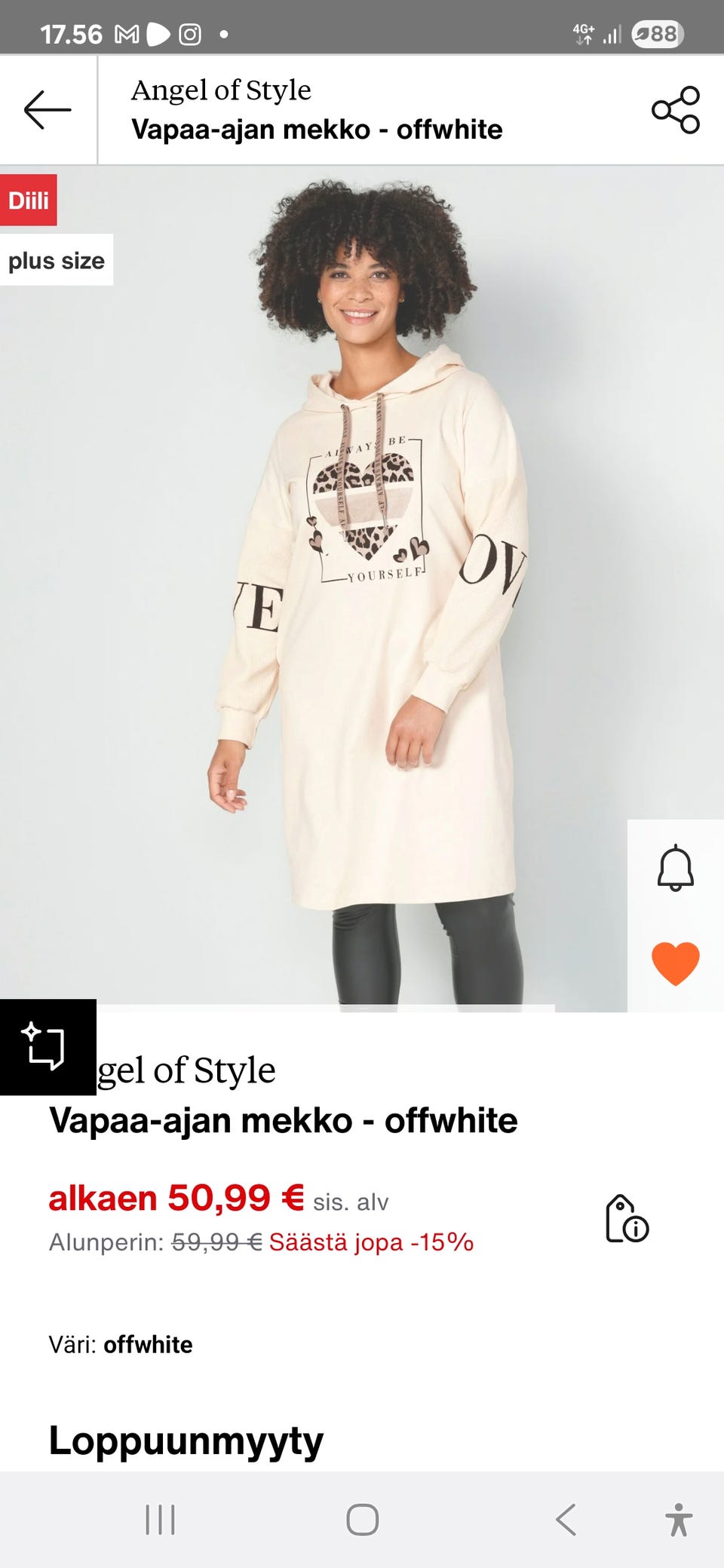Open recent apps from navigation bar
The image size is (724, 1568).
(x=160, y=1520)
